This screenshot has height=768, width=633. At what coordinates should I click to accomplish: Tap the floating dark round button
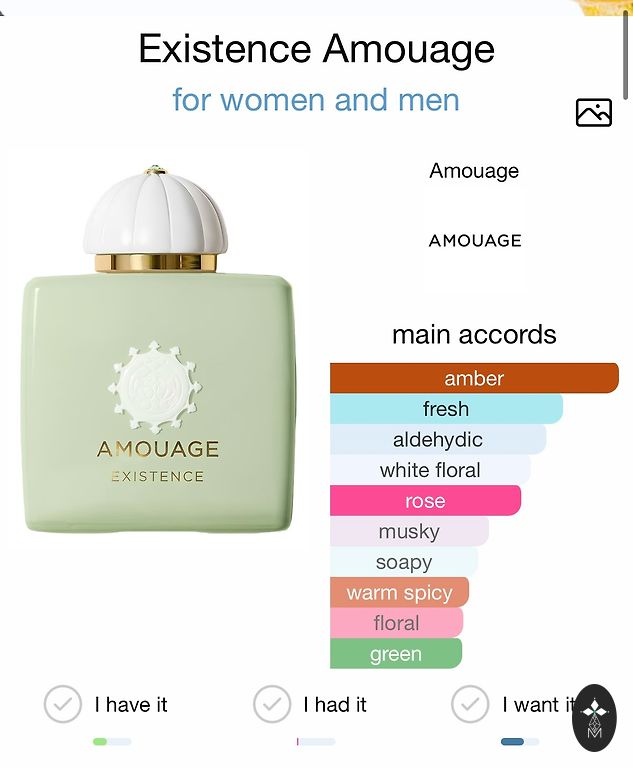tap(595, 718)
